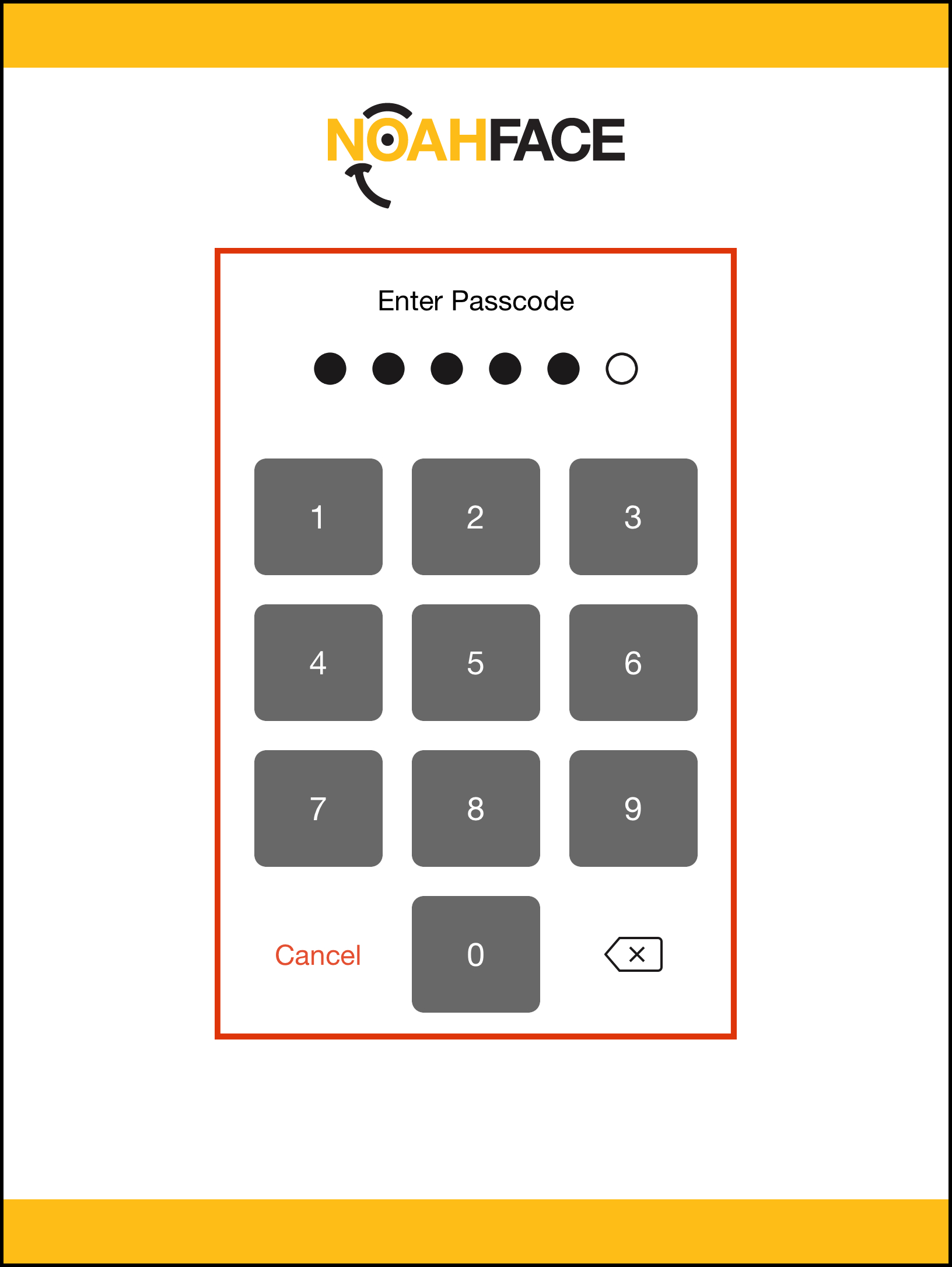Enter digit 9 for the passcode
Viewport: 952px width, 1267px height.
tap(633, 808)
